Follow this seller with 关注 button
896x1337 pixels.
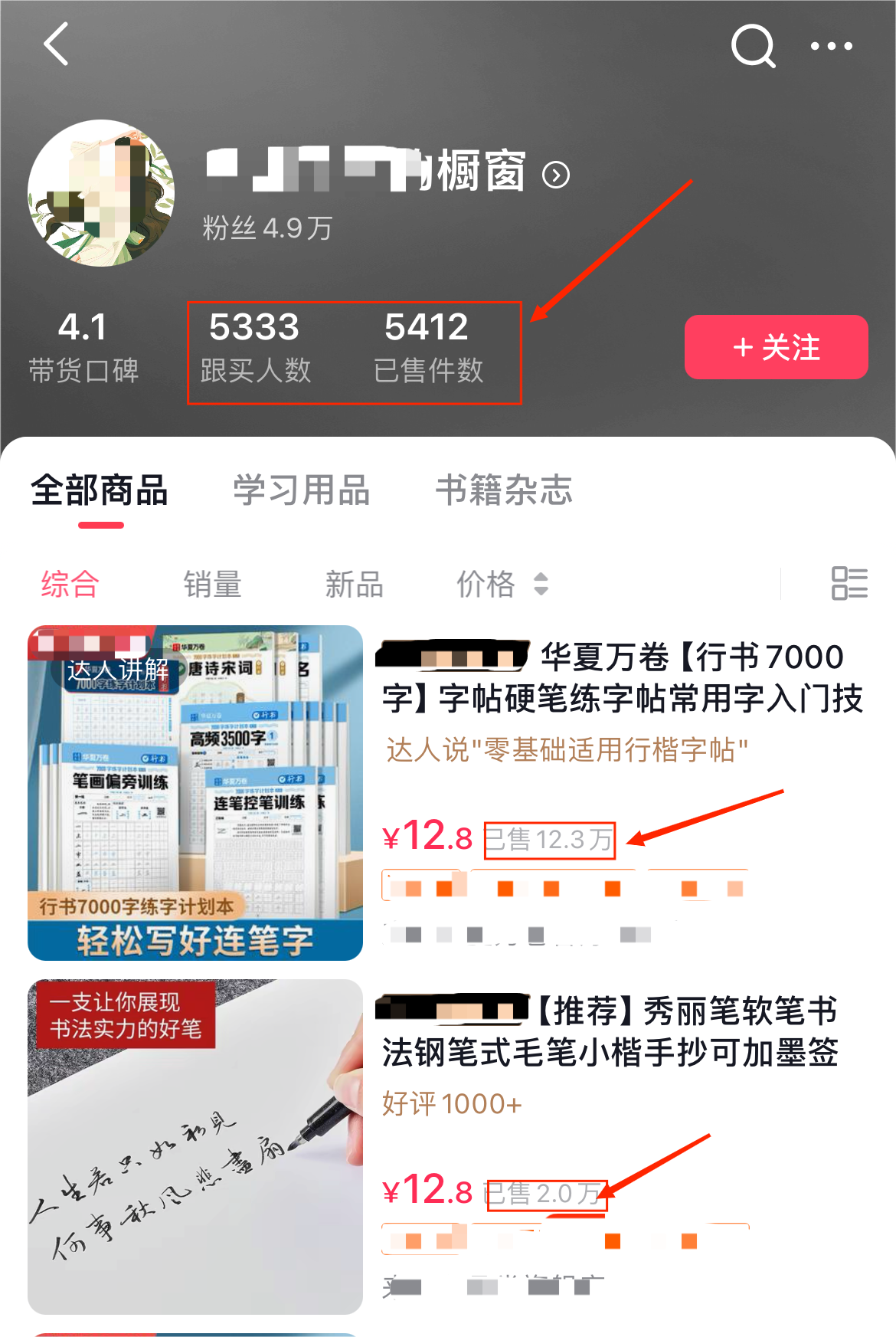pyautogui.click(x=776, y=347)
